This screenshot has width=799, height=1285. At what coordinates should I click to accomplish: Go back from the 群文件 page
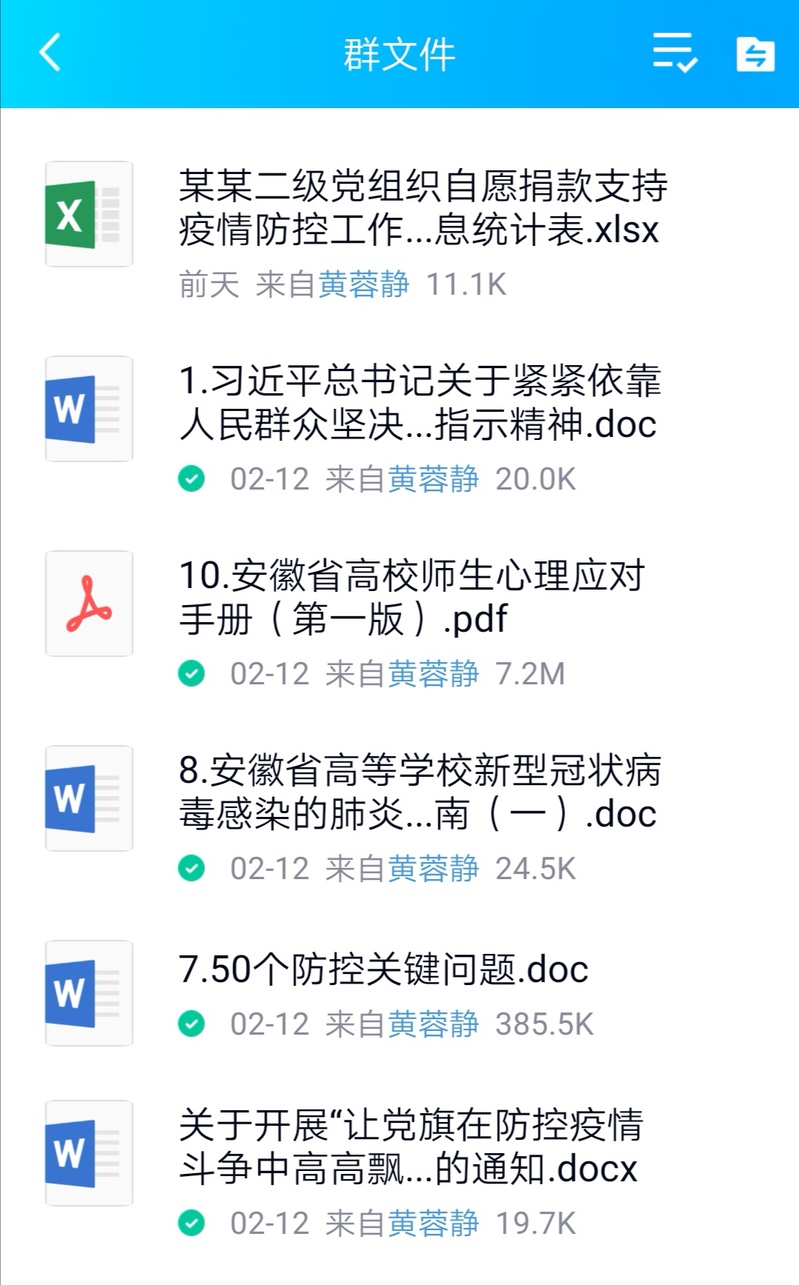tap(50, 53)
